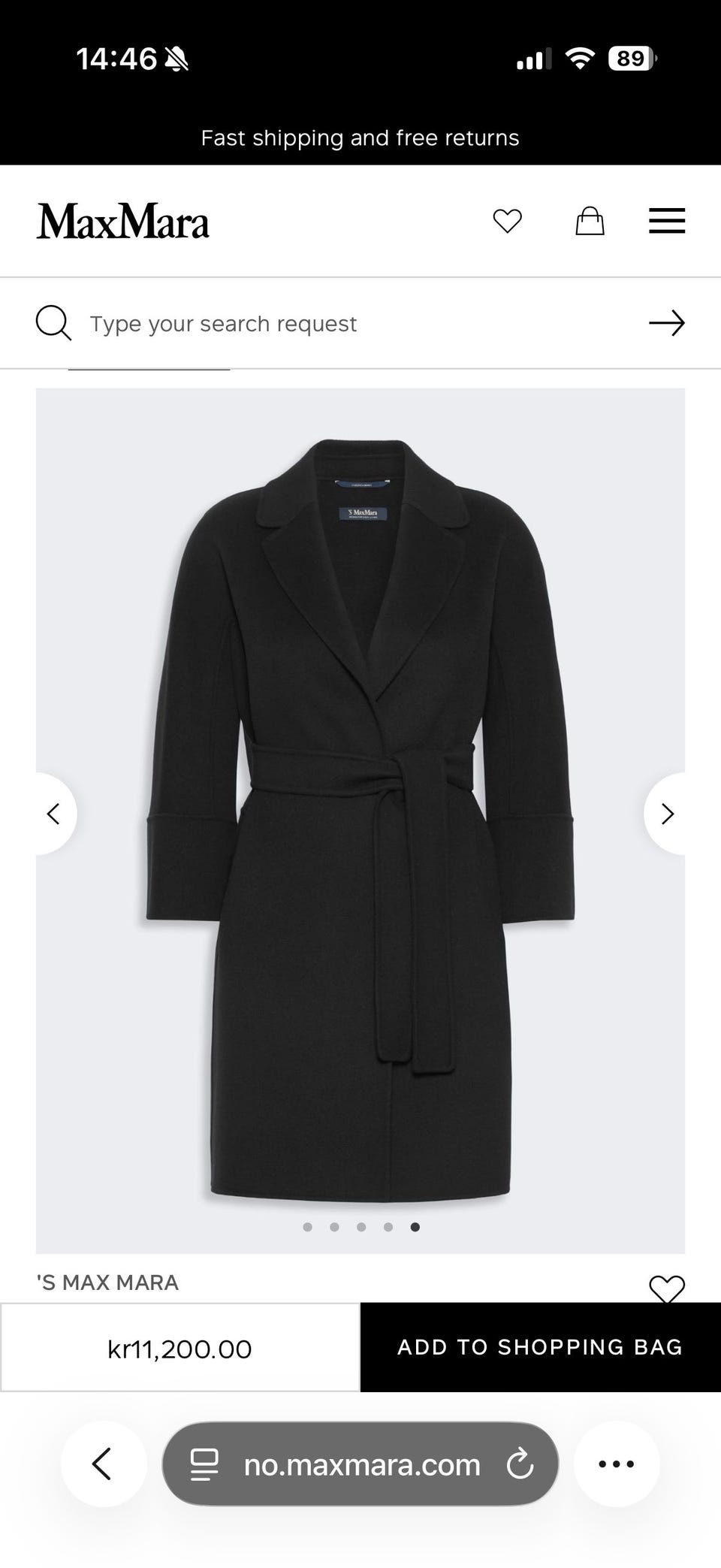Show the previous product image
This screenshot has height=1568, width=721.
click(x=55, y=814)
